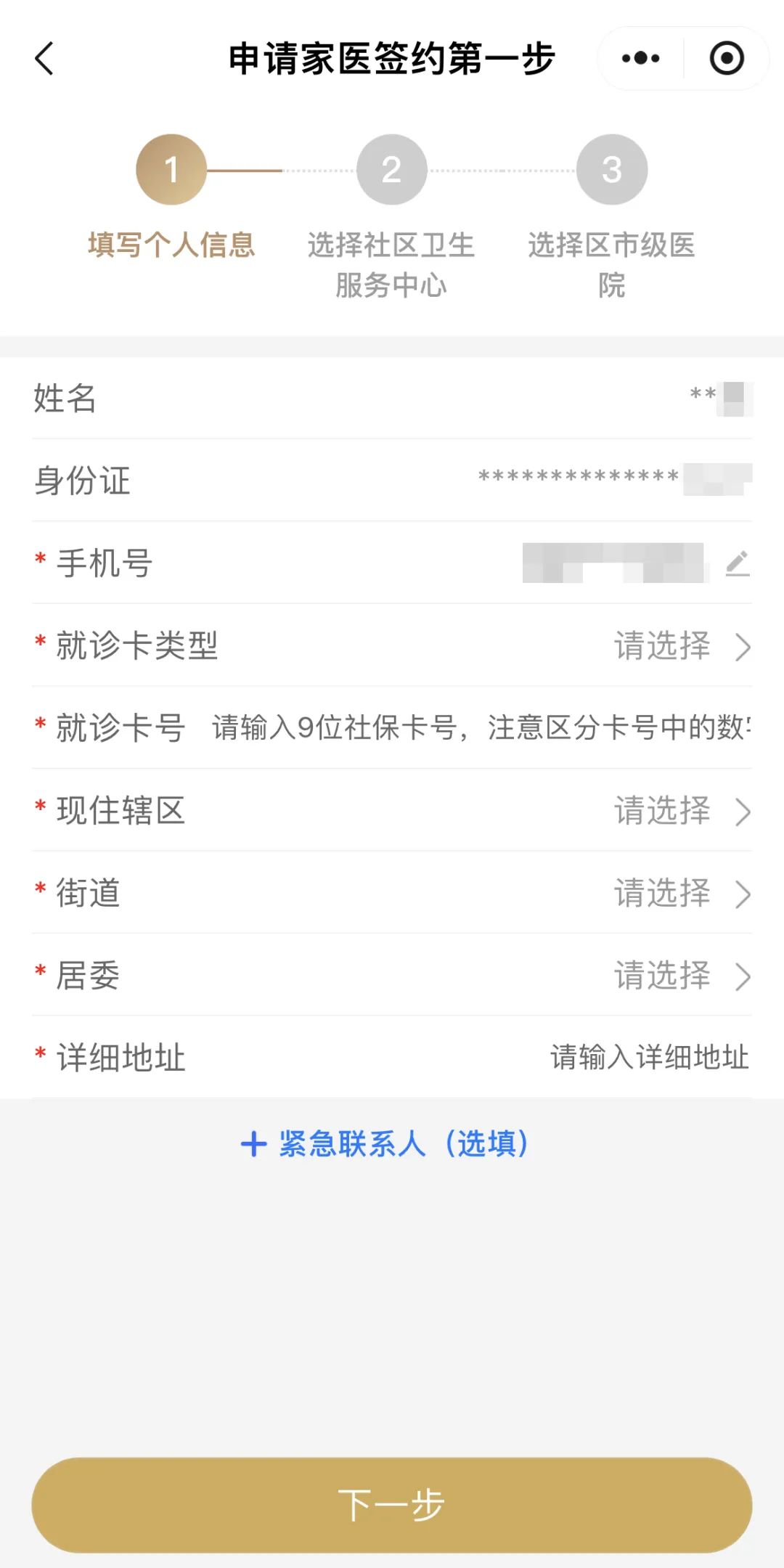Open the mini program three-dot menu
This screenshot has width=784, height=1568.
[x=640, y=59]
